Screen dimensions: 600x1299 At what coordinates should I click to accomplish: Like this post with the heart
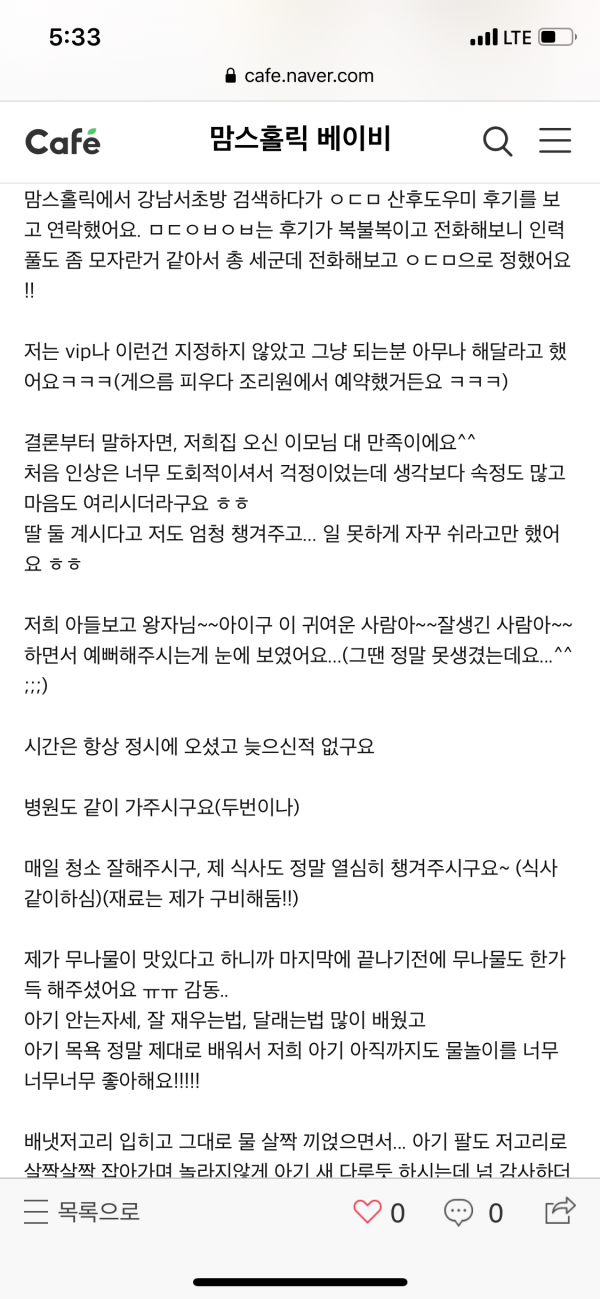click(x=368, y=1212)
